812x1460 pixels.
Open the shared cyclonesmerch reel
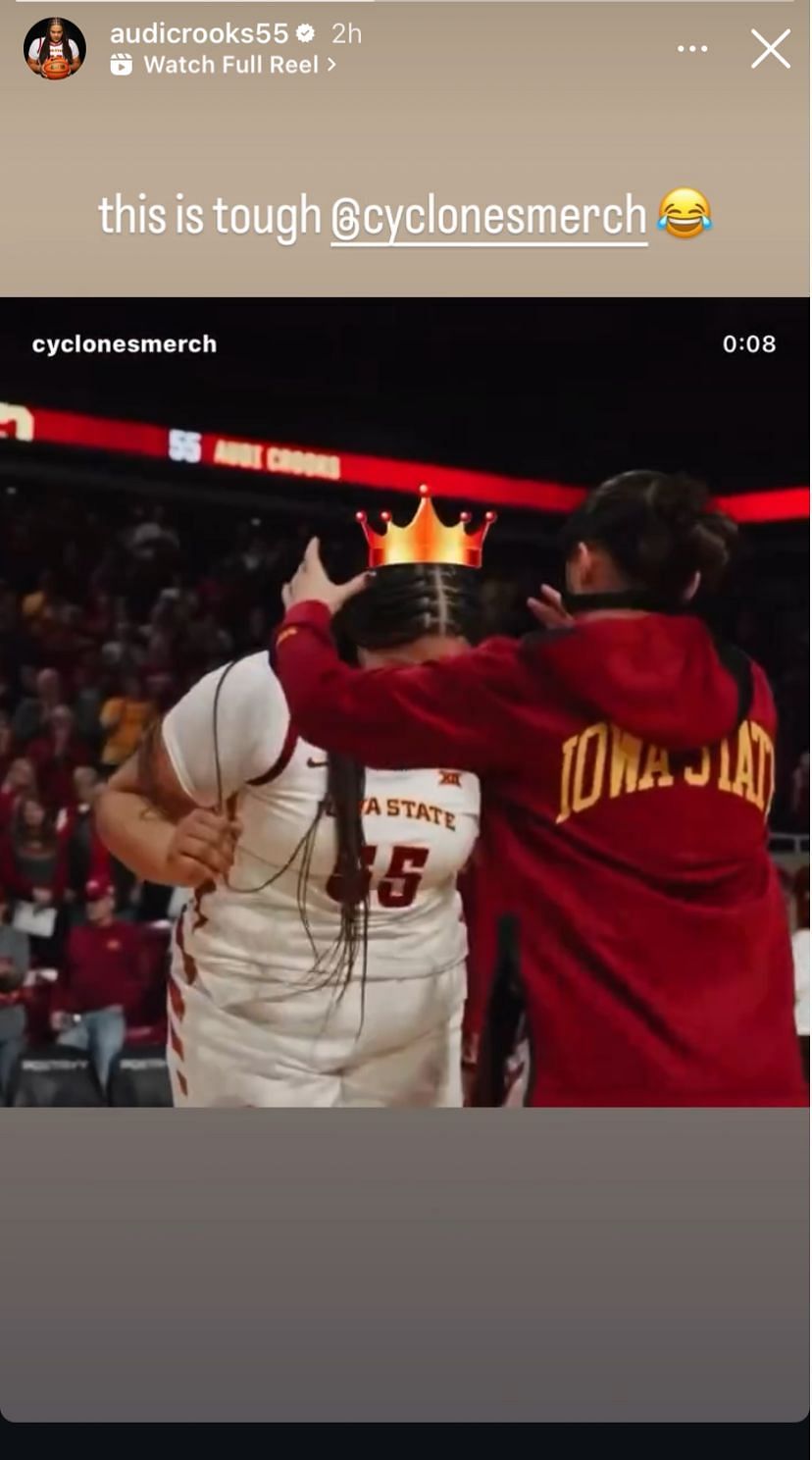pyautogui.click(x=405, y=702)
